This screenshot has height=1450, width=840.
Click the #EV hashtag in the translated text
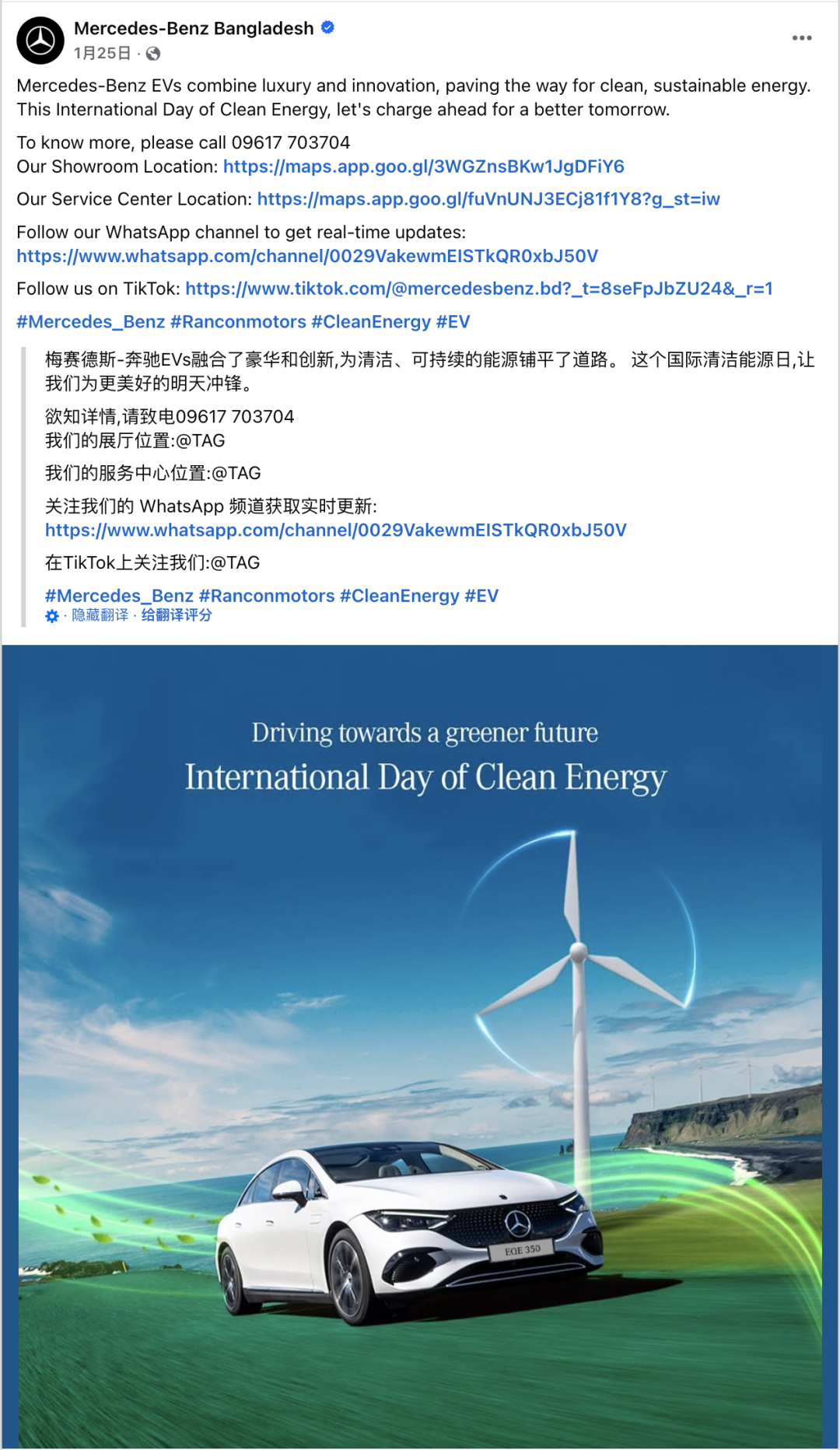coord(483,595)
